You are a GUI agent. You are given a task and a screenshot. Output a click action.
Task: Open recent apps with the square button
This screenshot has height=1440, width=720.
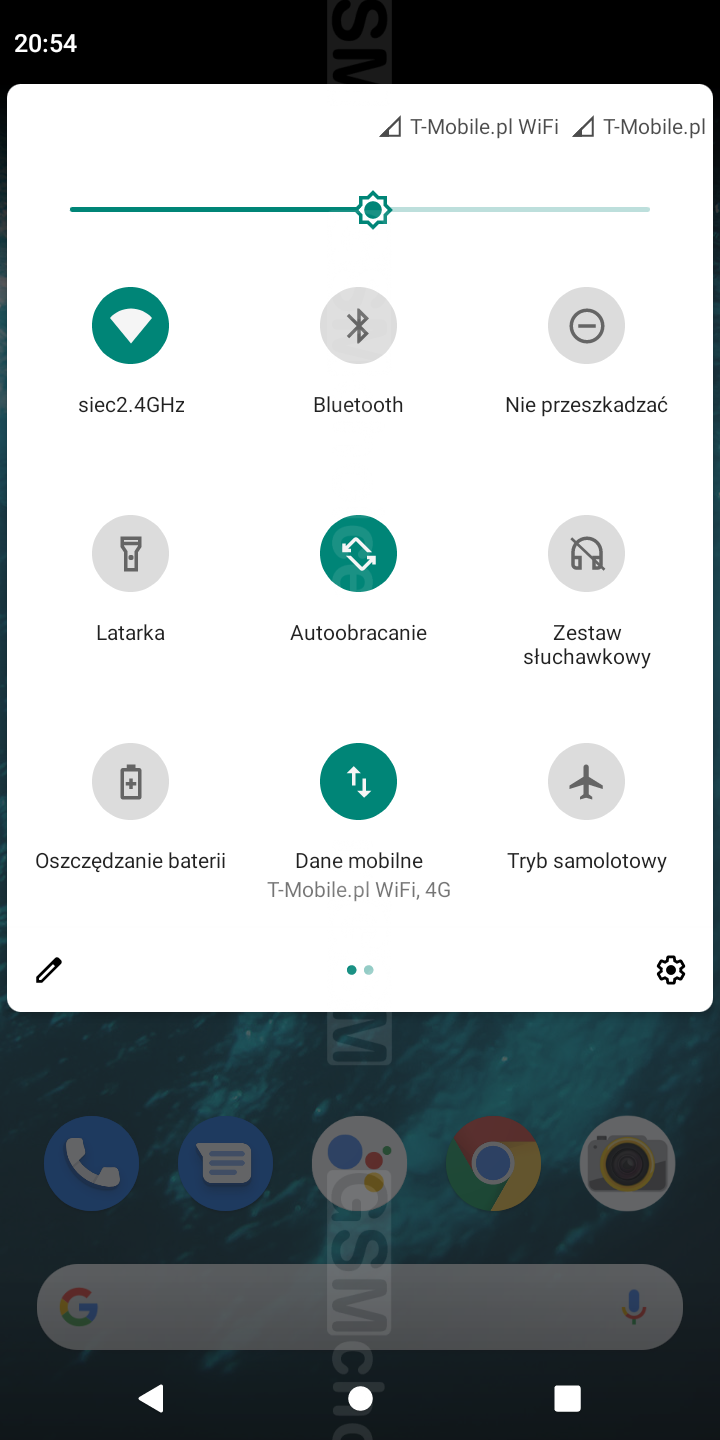pos(567,1398)
